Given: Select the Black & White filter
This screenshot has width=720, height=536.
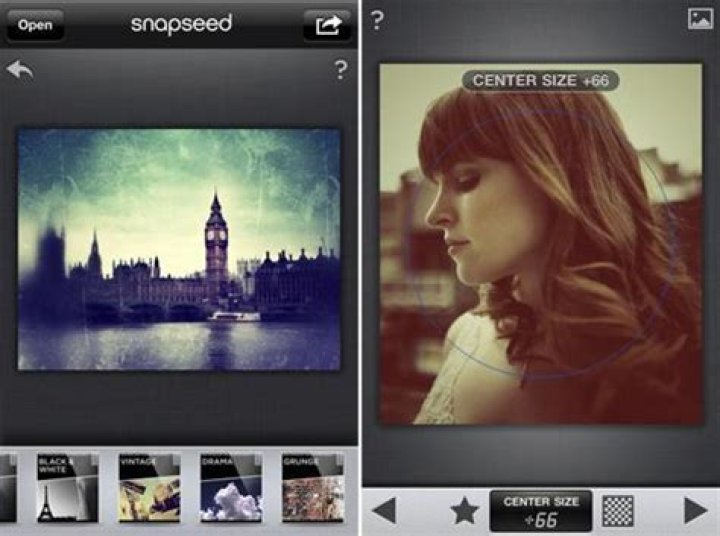Looking at the screenshot, I should coord(65,487).
